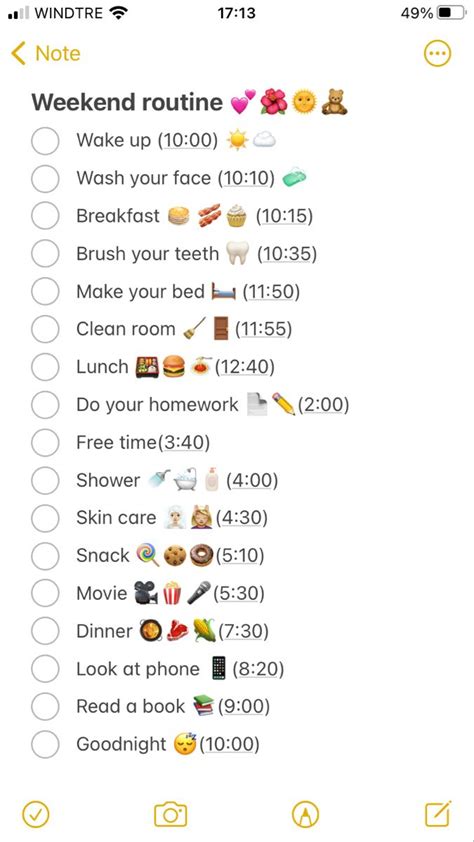Check off Movie (5:30)
This screenshot has width=474, height=842.
click(45, 593)
